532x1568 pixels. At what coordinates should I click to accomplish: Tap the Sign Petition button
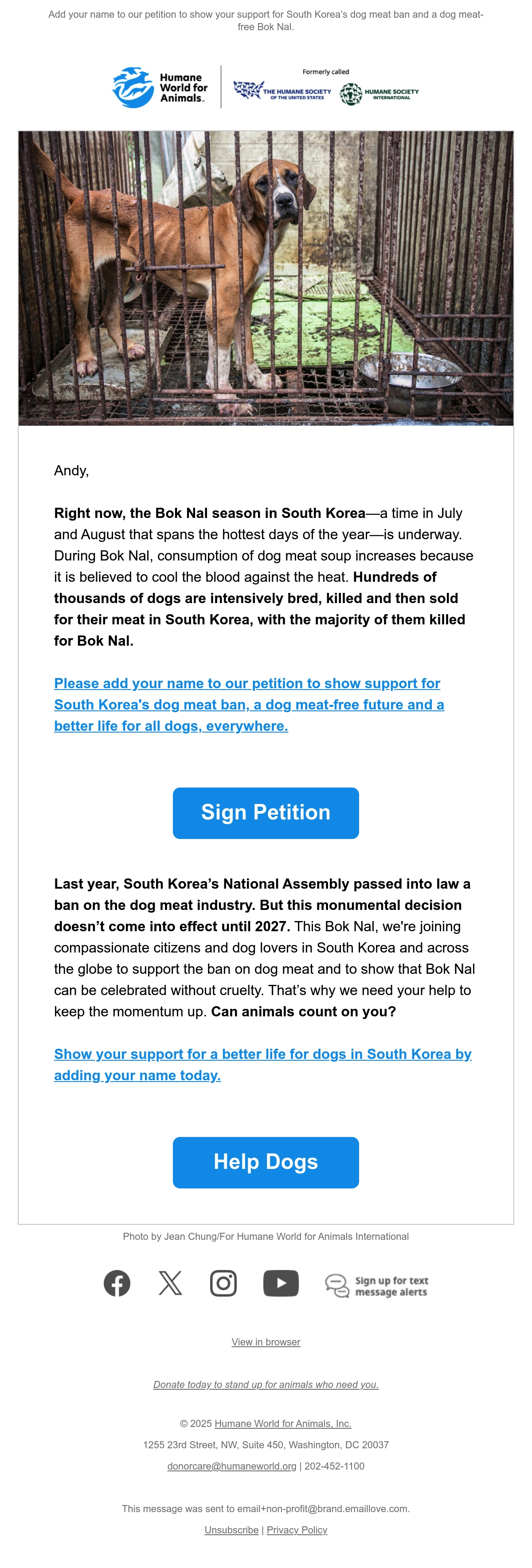pos(266,813)
